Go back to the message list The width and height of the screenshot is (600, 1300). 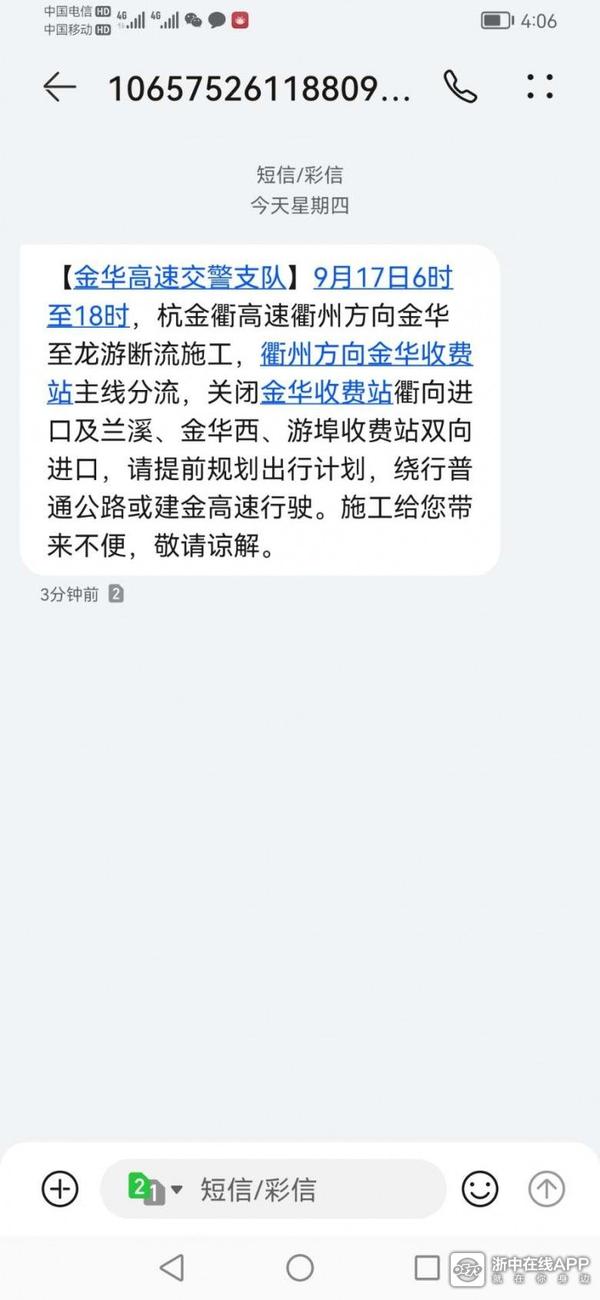click(x=60, y=88)
